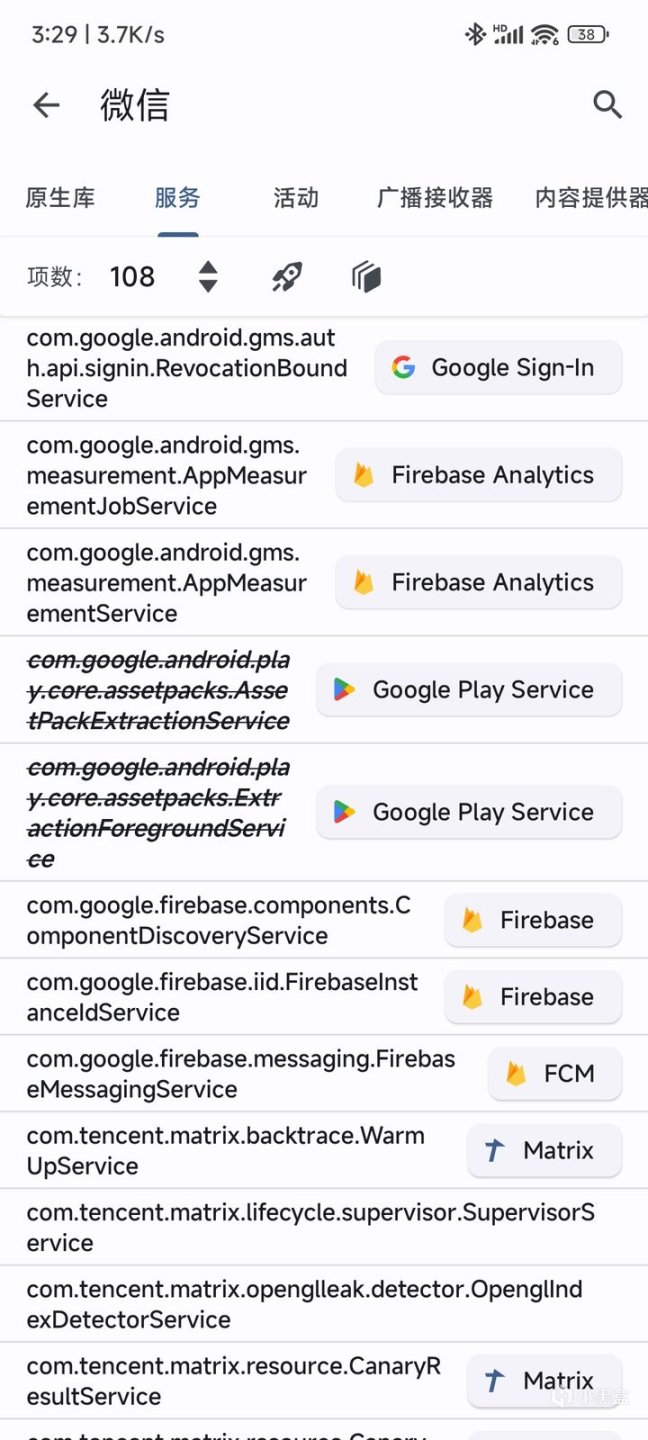Open the search magnifier icon
This screenshot has width=648, height=1440.
[x=607, y=104]
